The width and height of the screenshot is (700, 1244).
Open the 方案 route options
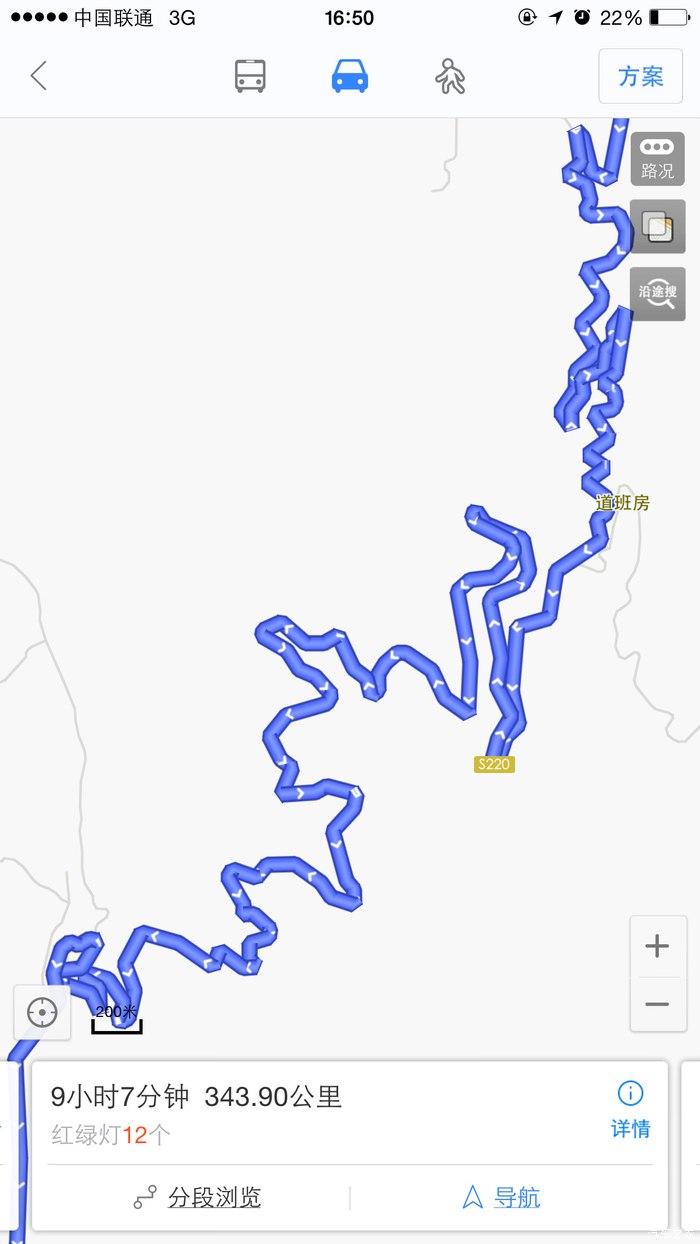pos(640,76)
